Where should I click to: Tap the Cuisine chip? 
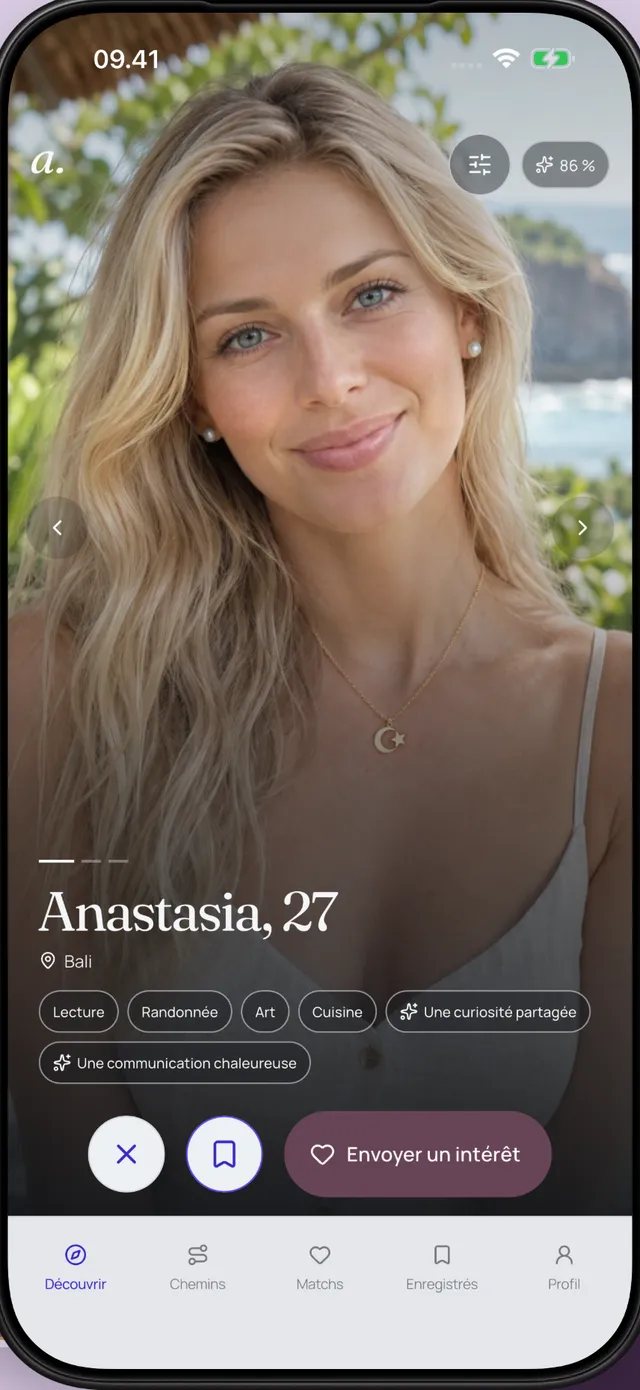pyautogui.click(x=337, y=1012)
